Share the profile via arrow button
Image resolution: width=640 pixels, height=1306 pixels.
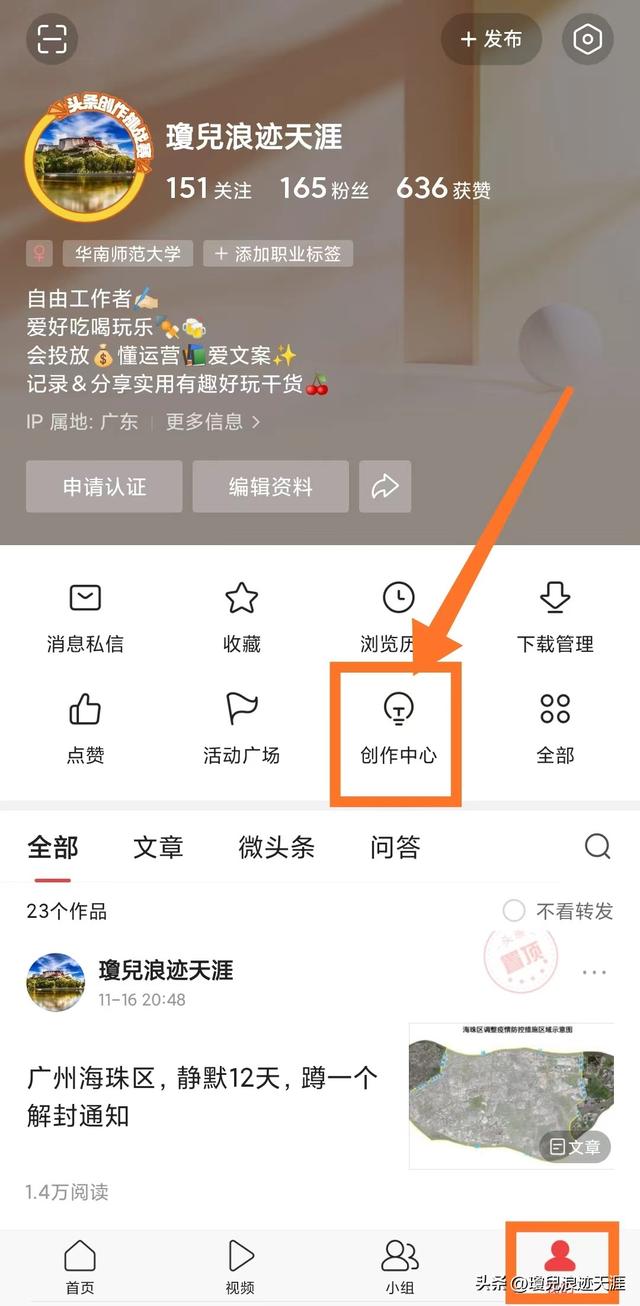coord(385,487)
